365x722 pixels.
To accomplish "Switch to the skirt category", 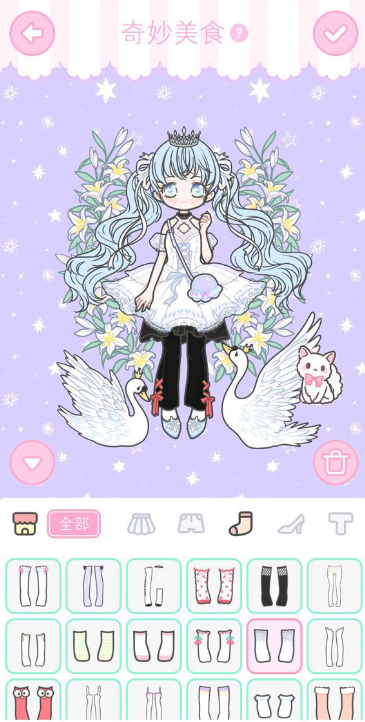I will click(x=141, y=524).
